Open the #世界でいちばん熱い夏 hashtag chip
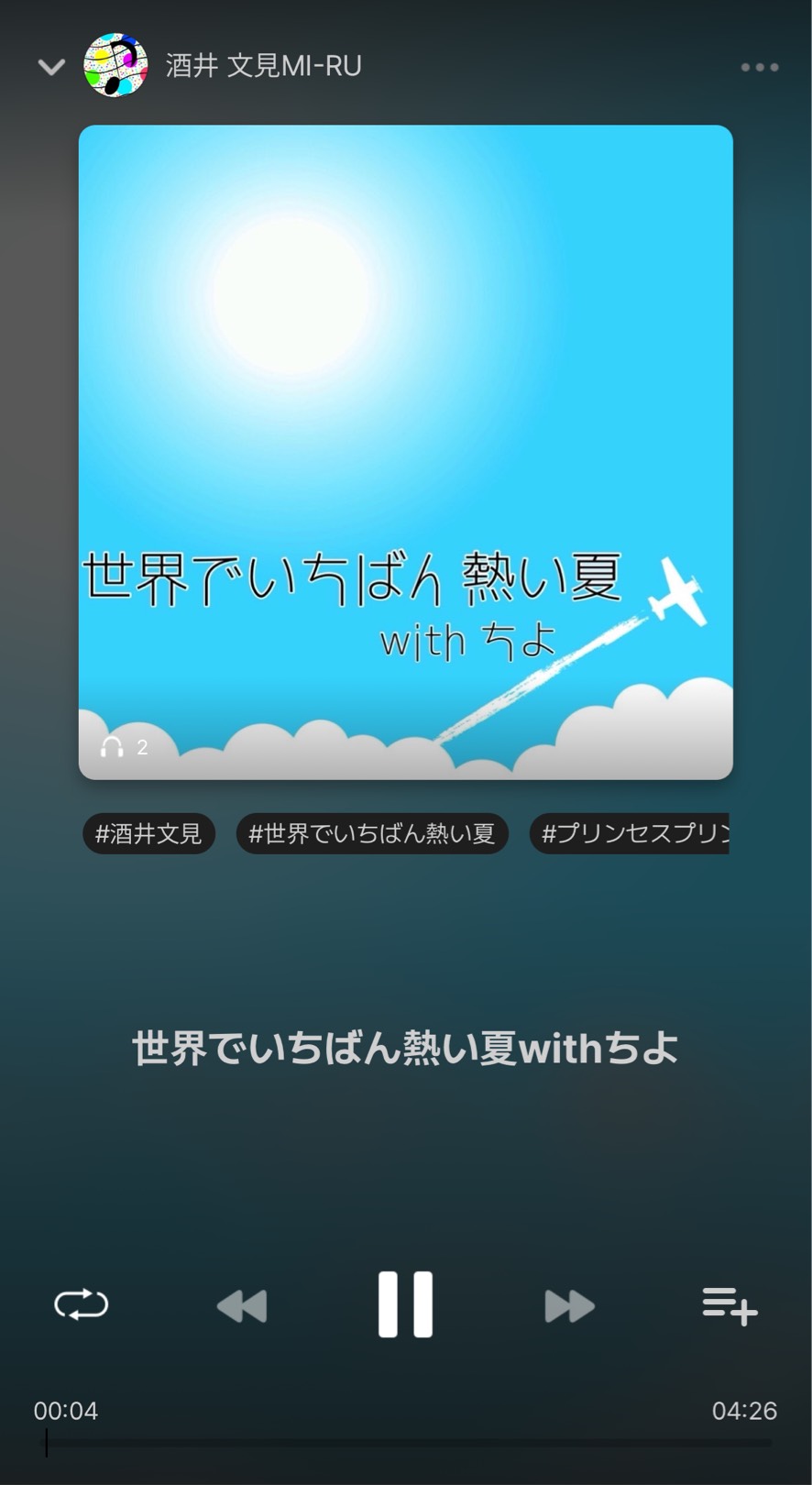The width and height of the screenshot is (812, 1485). click(x=371, y=833)
